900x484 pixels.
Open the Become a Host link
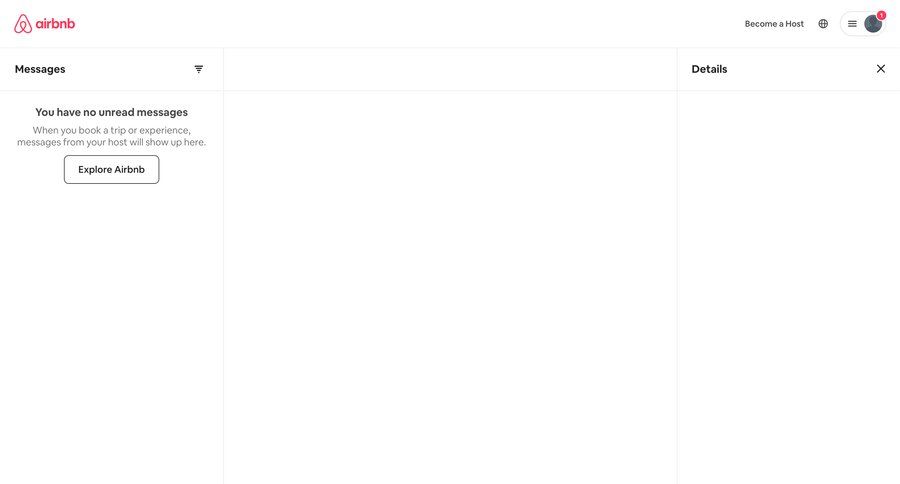pos(774,24)
